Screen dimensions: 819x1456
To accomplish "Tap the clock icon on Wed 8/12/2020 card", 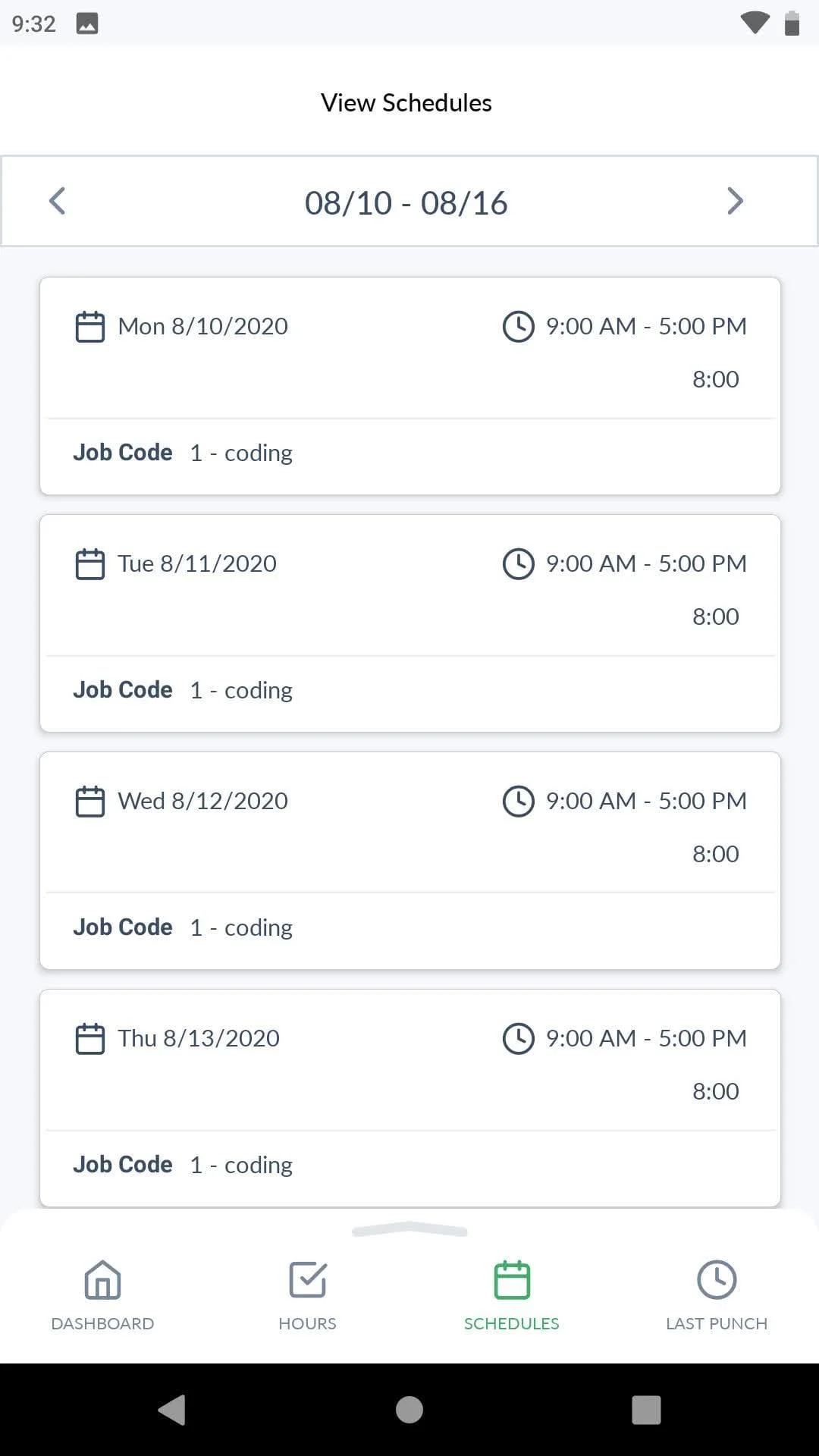I will click(x=518, y=801).
